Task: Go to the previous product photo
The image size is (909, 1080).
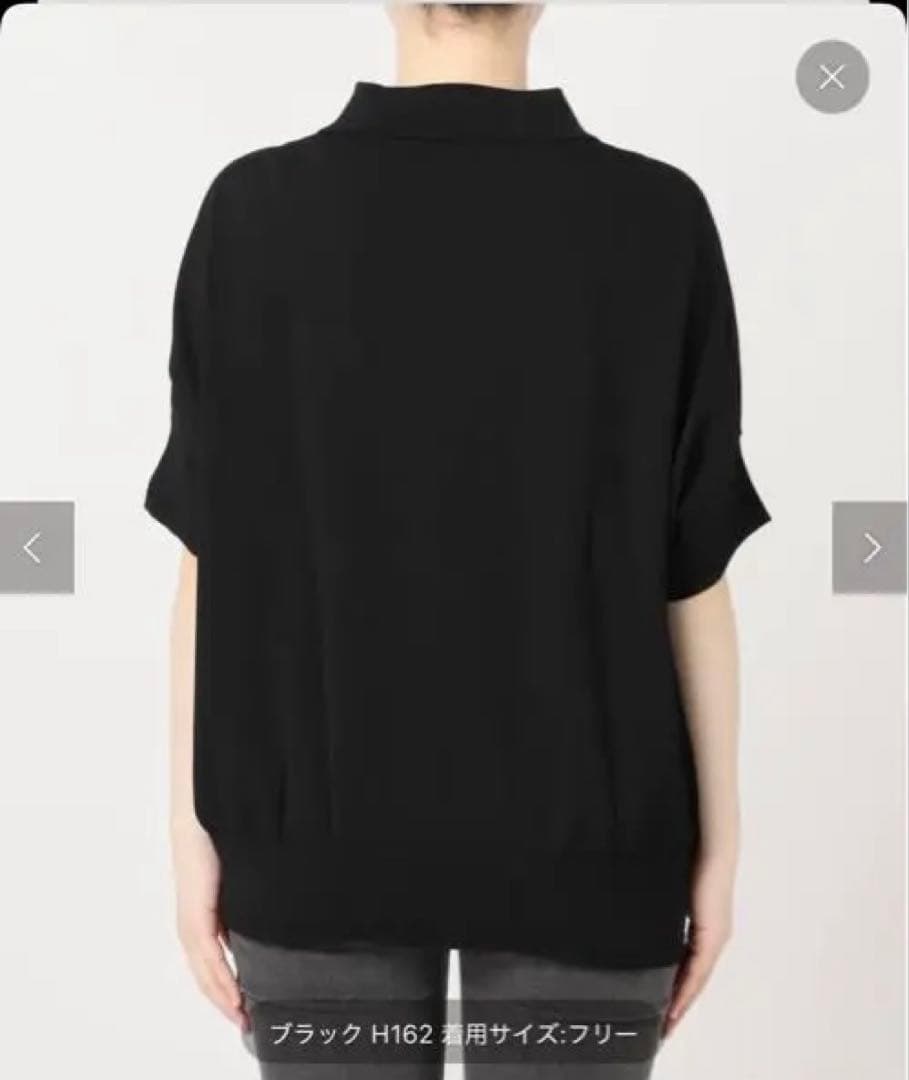Action: (x=36, y=547)
